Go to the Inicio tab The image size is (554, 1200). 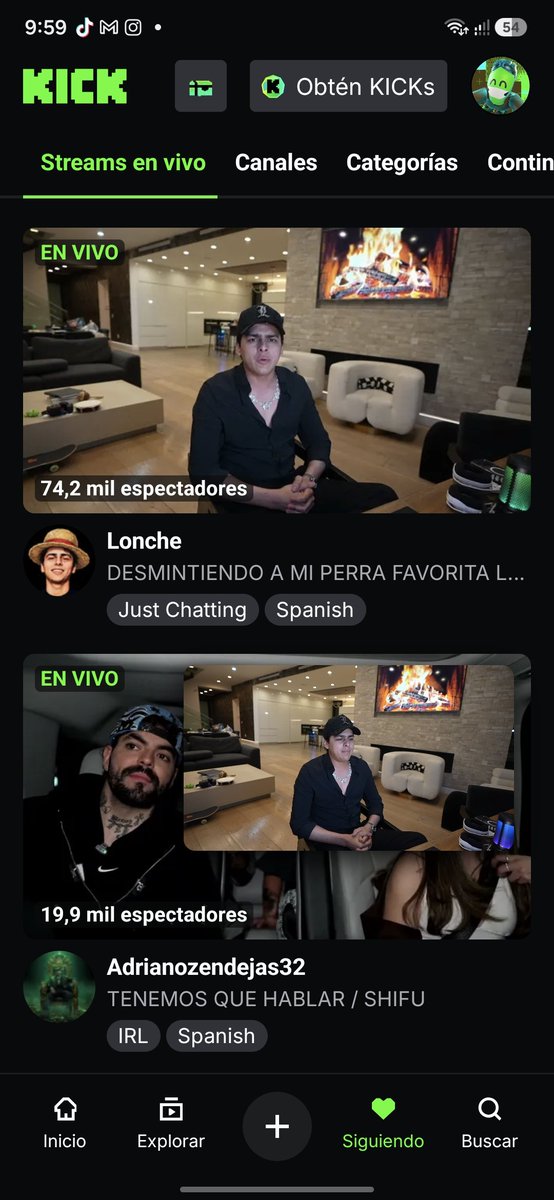[65, 1124]
